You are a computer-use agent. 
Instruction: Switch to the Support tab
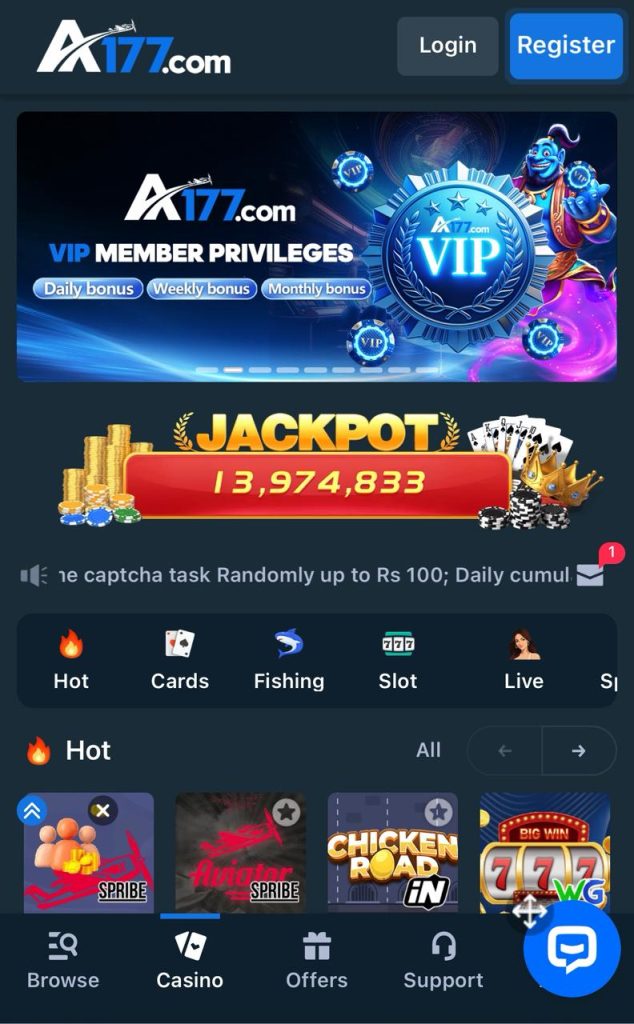[x=443, y=961]
